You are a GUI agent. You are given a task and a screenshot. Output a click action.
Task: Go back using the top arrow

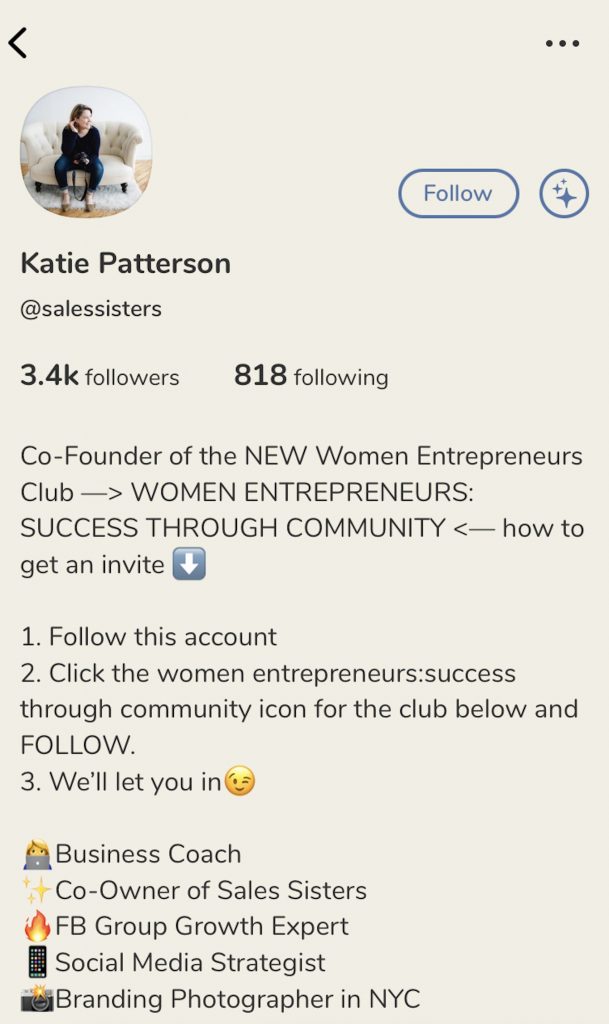18,43
